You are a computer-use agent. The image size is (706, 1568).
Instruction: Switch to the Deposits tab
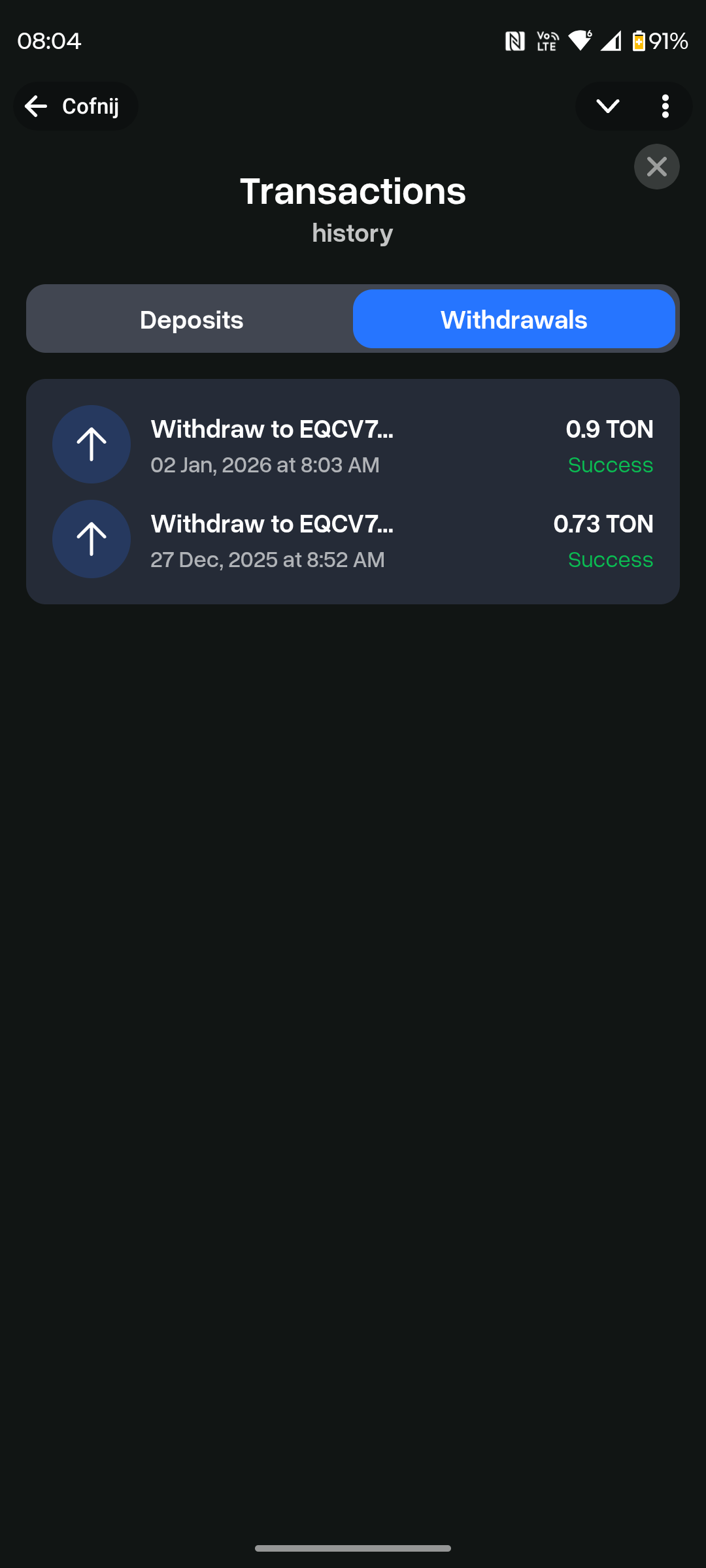pyautogui.click(x=191, y=319)
